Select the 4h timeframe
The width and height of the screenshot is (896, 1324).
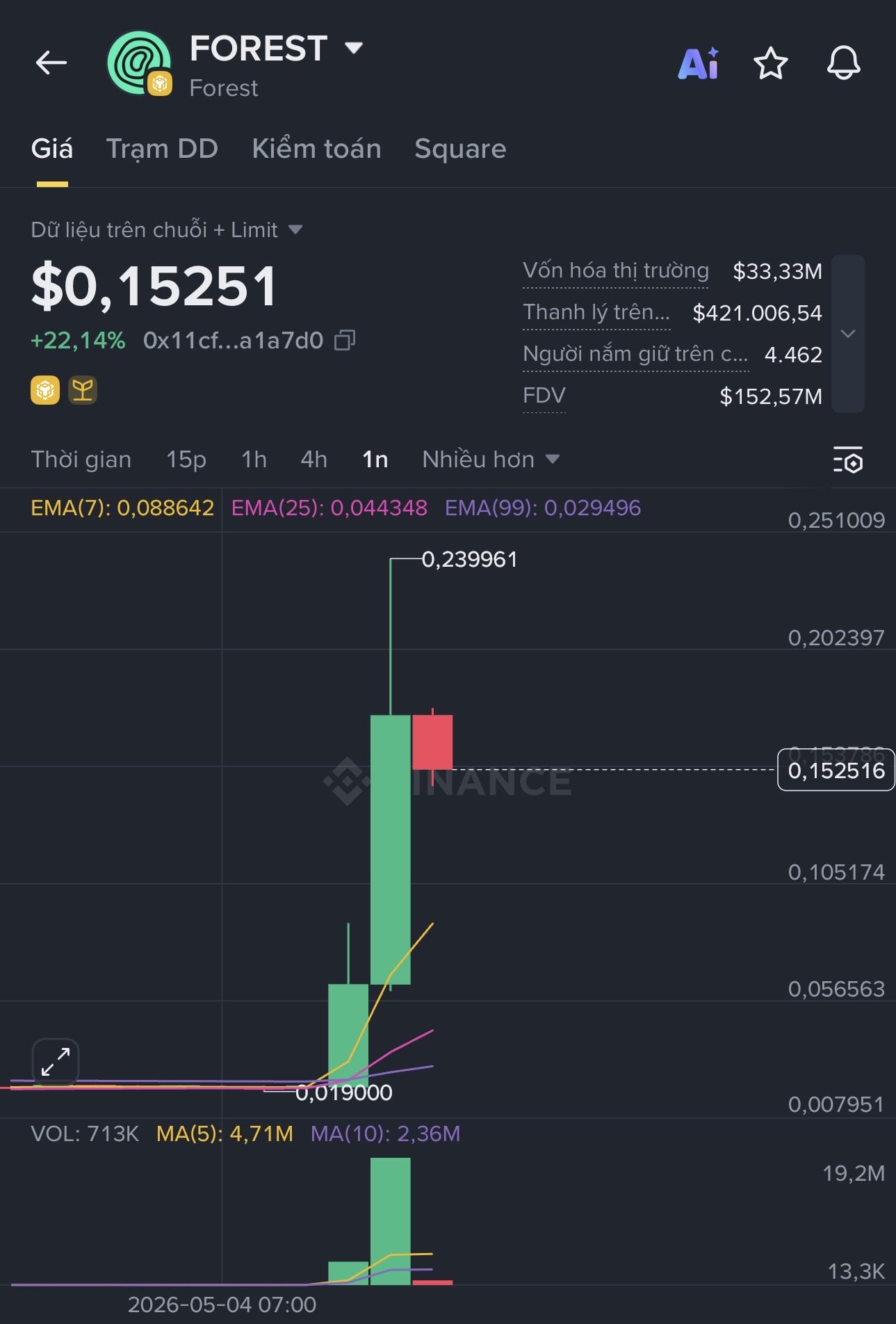point(314,460)
